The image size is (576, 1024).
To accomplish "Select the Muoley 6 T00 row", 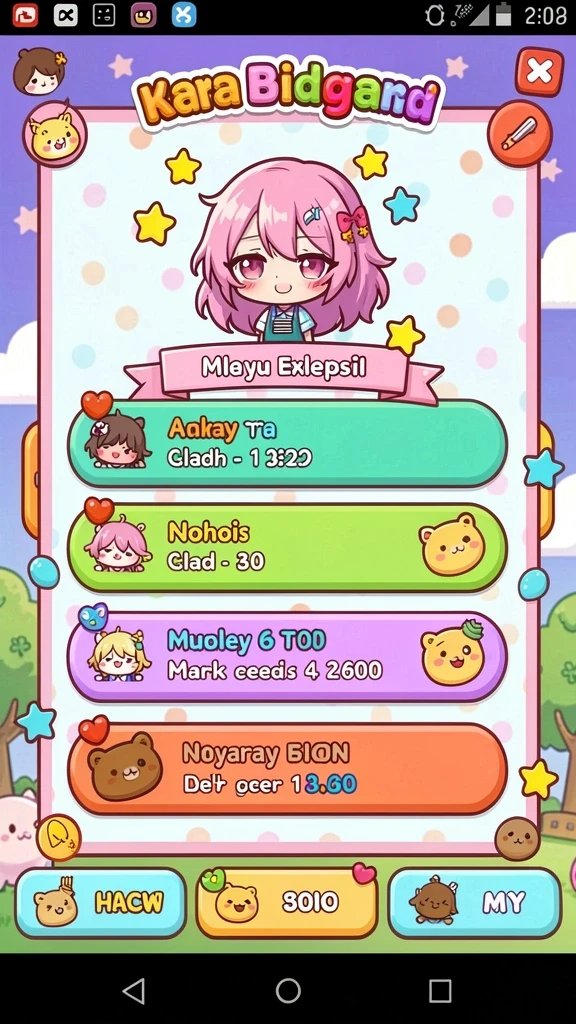I will 287,656.
